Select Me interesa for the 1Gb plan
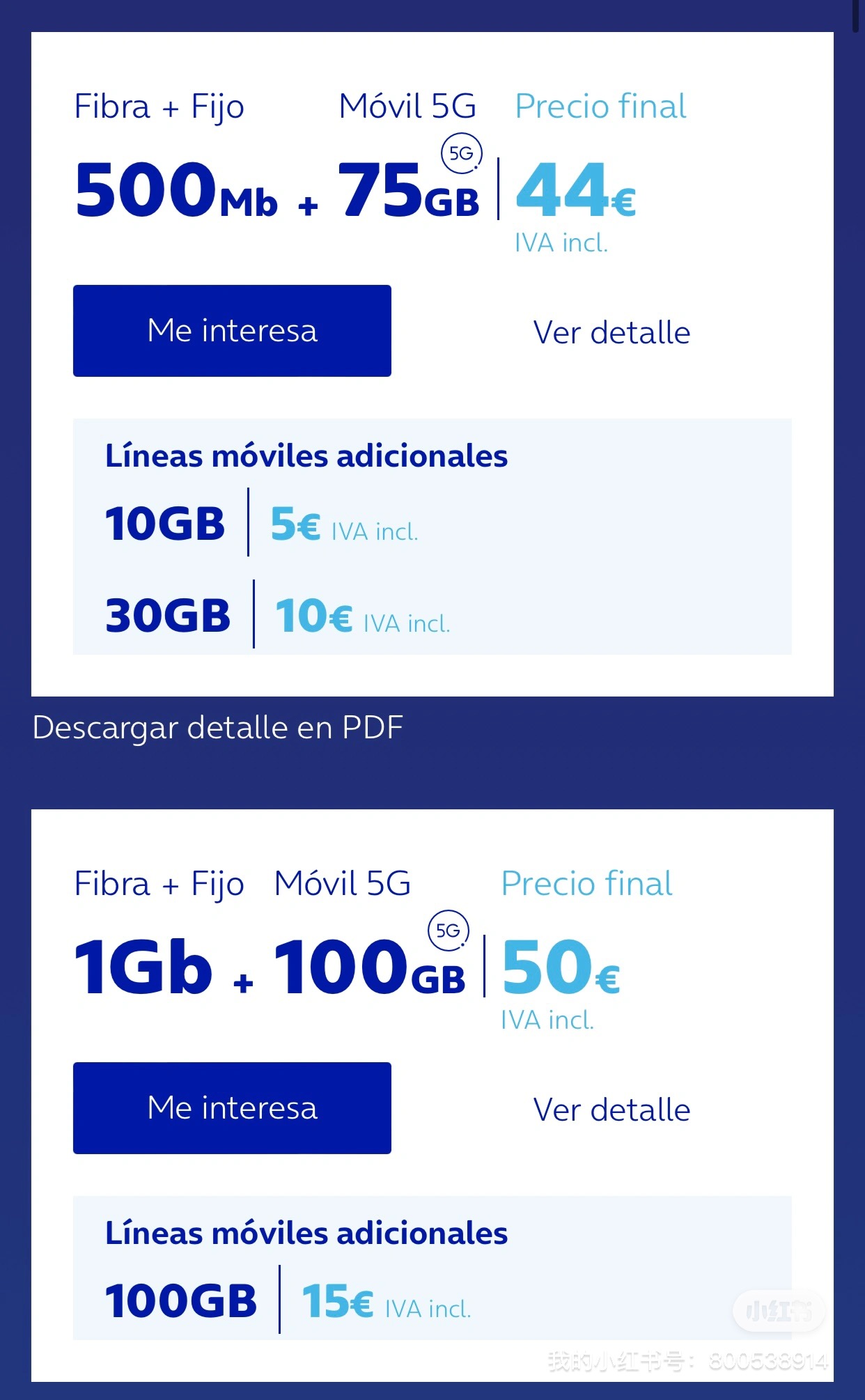Image resolution: width=865 pixels, height=1400 pixels. click(x=232, y=1108)
